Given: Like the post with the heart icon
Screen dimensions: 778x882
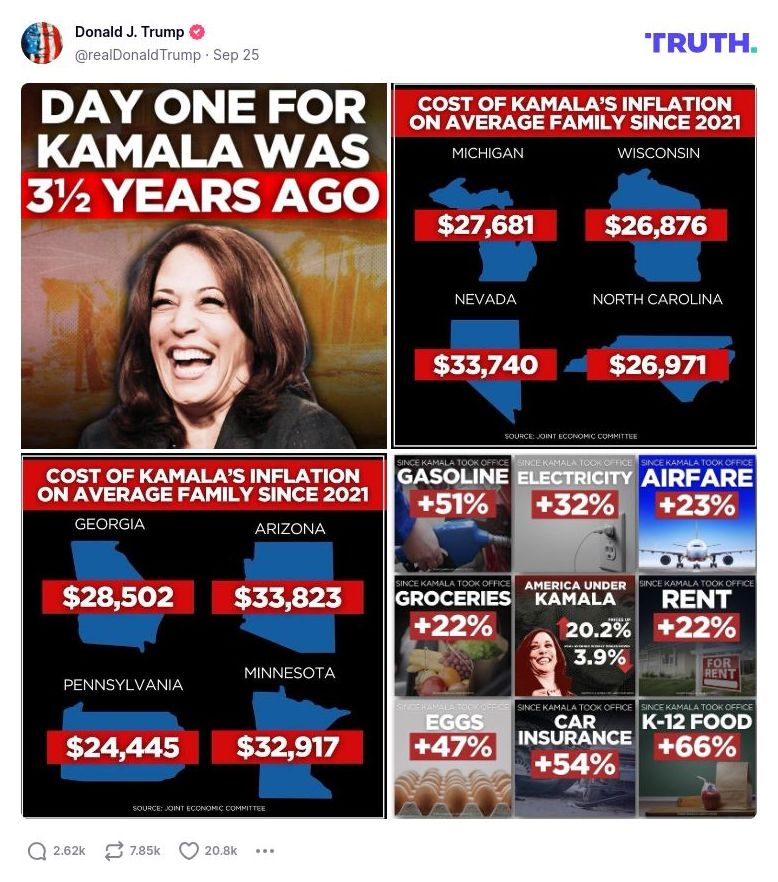Looking at the screenshot, I should [189, 851].
